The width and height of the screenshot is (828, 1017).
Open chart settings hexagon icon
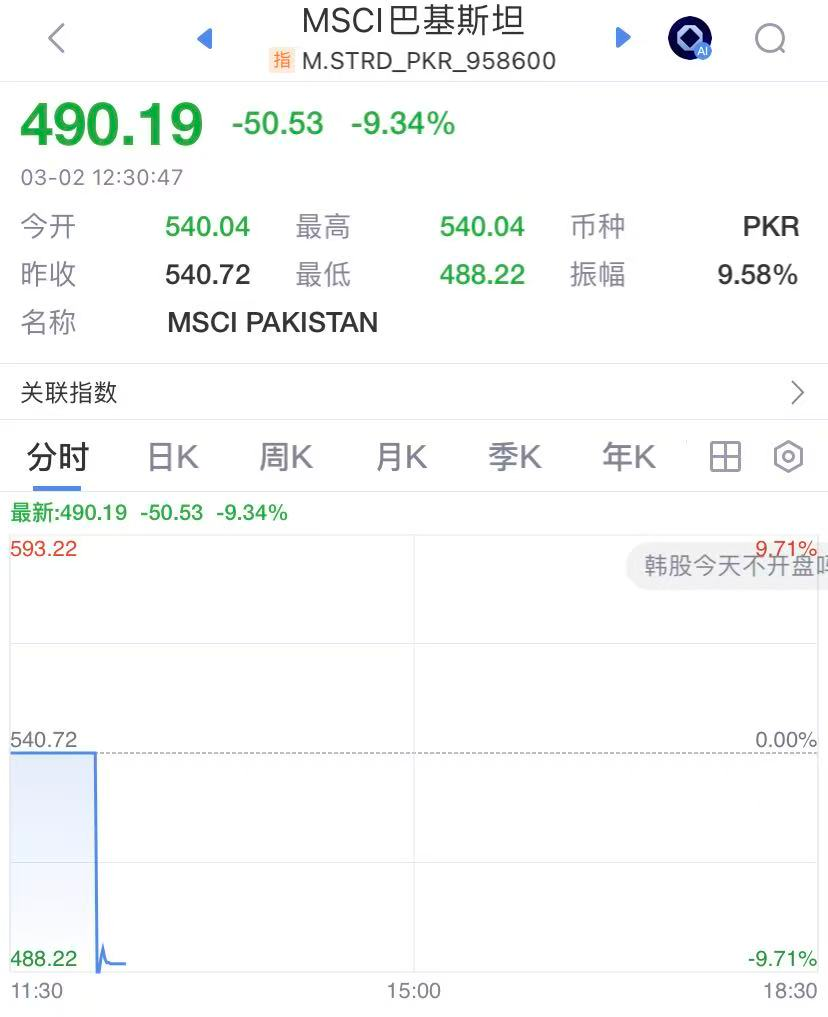788,457
